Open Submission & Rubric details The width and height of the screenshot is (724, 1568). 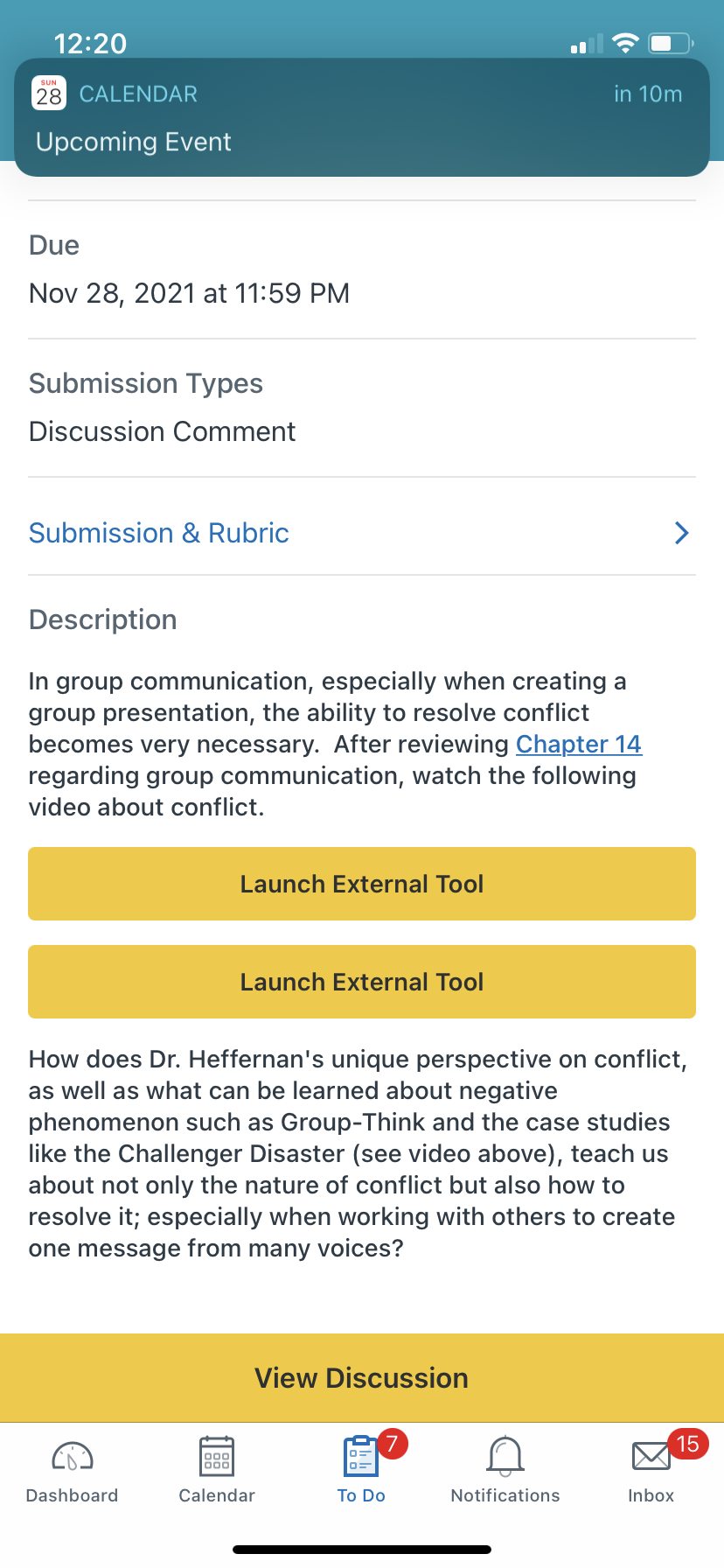362,533
